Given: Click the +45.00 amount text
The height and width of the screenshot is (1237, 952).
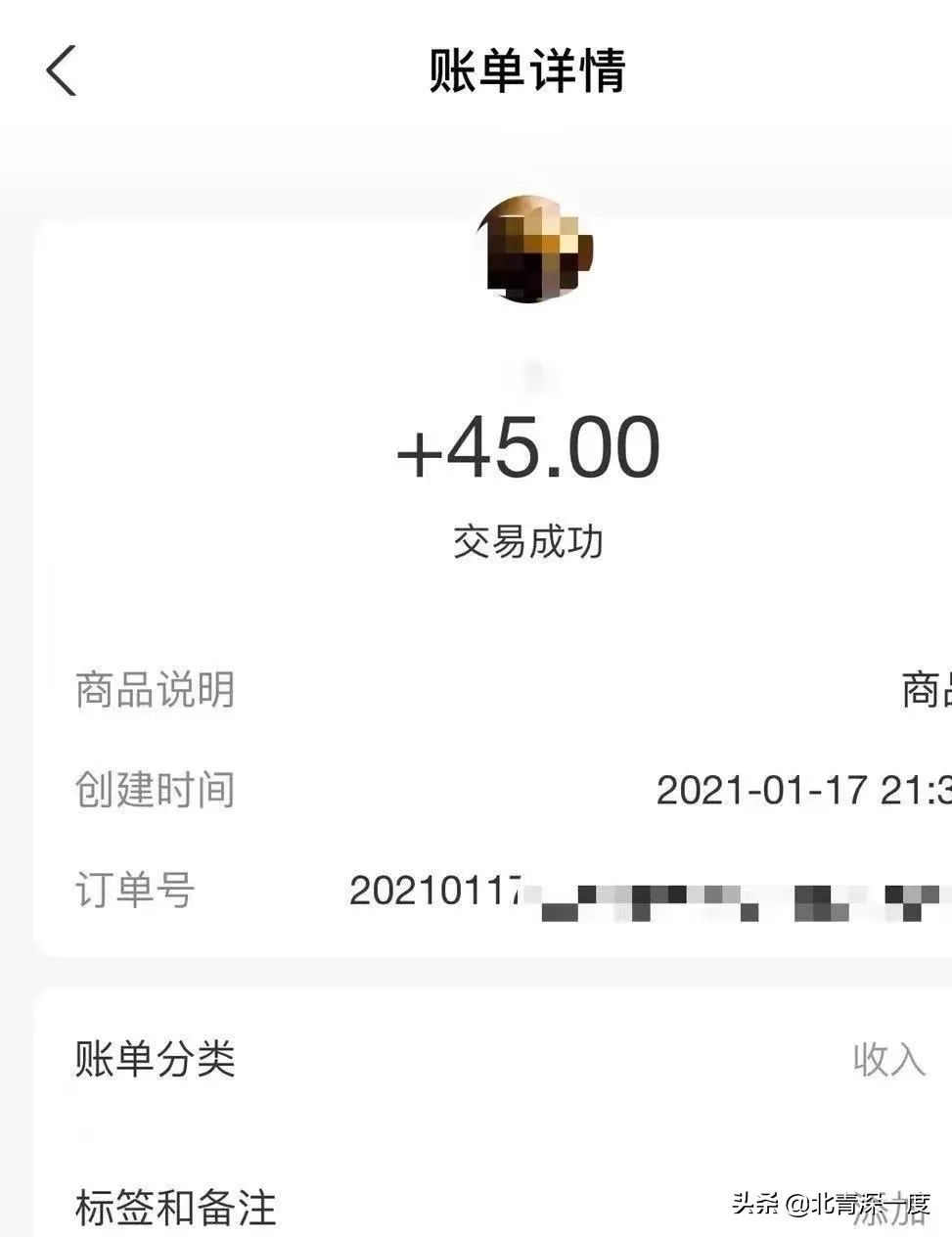Looking at the screenshot, I should point(529,447).
